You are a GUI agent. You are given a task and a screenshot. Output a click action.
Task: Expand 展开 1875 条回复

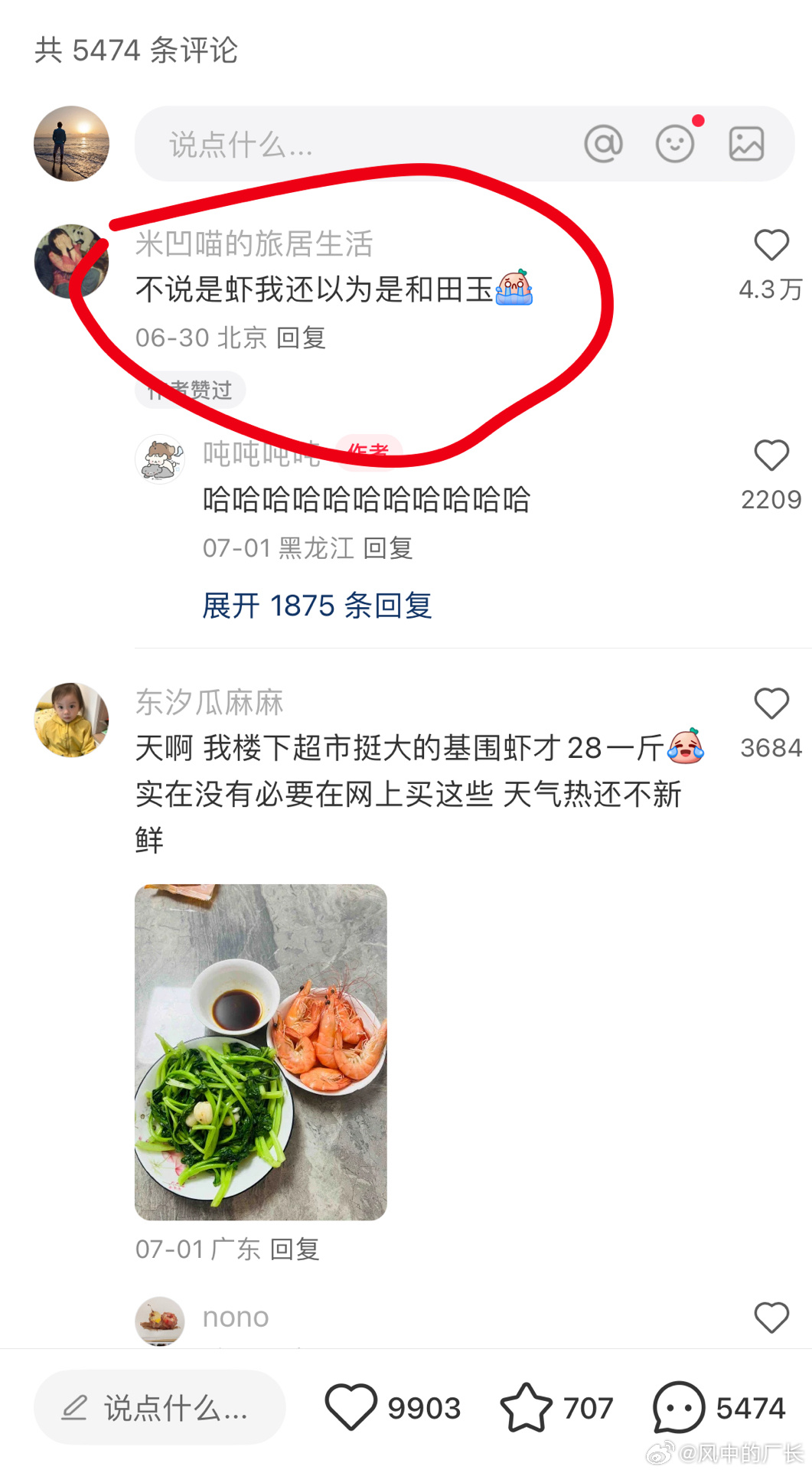click(317, 606)
